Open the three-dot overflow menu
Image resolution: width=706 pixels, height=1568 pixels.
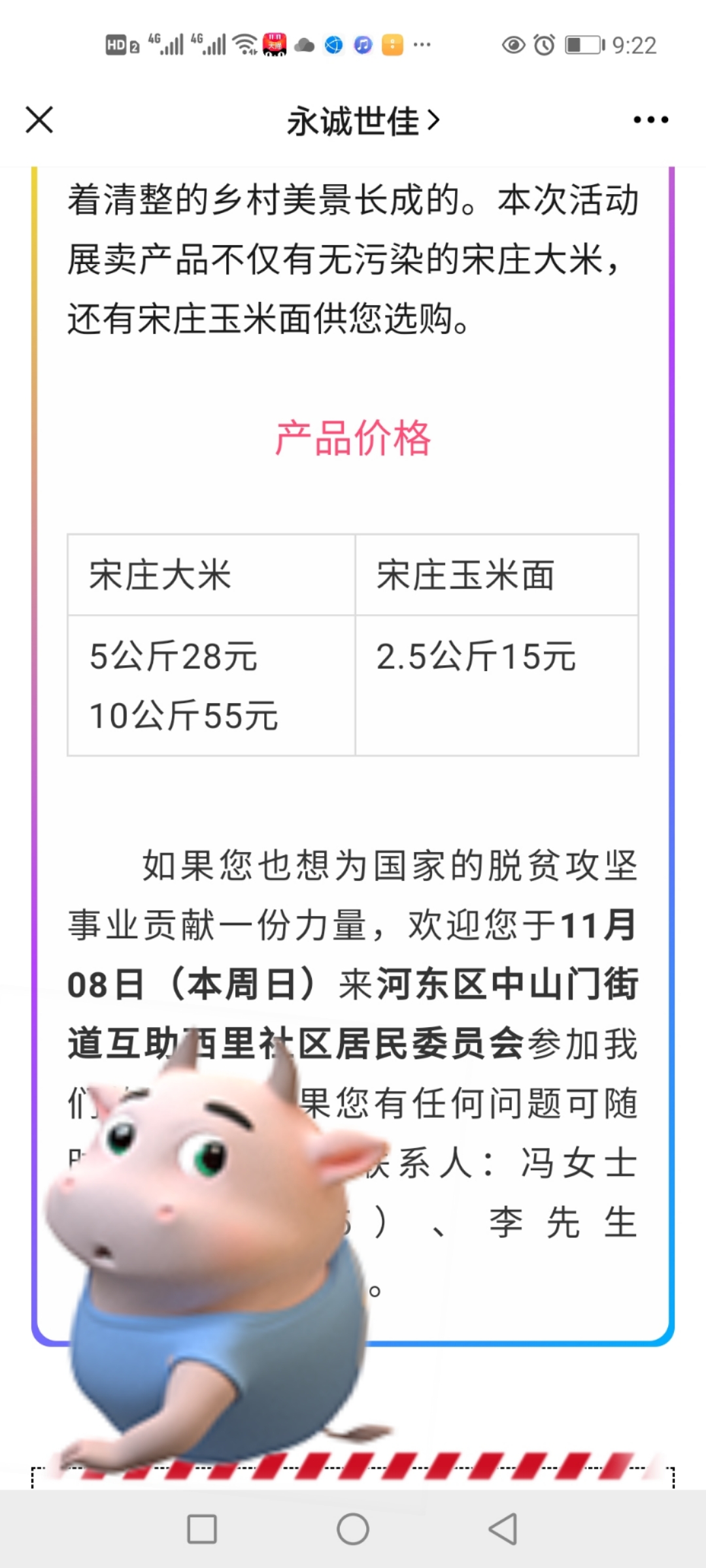pos(650,120)
